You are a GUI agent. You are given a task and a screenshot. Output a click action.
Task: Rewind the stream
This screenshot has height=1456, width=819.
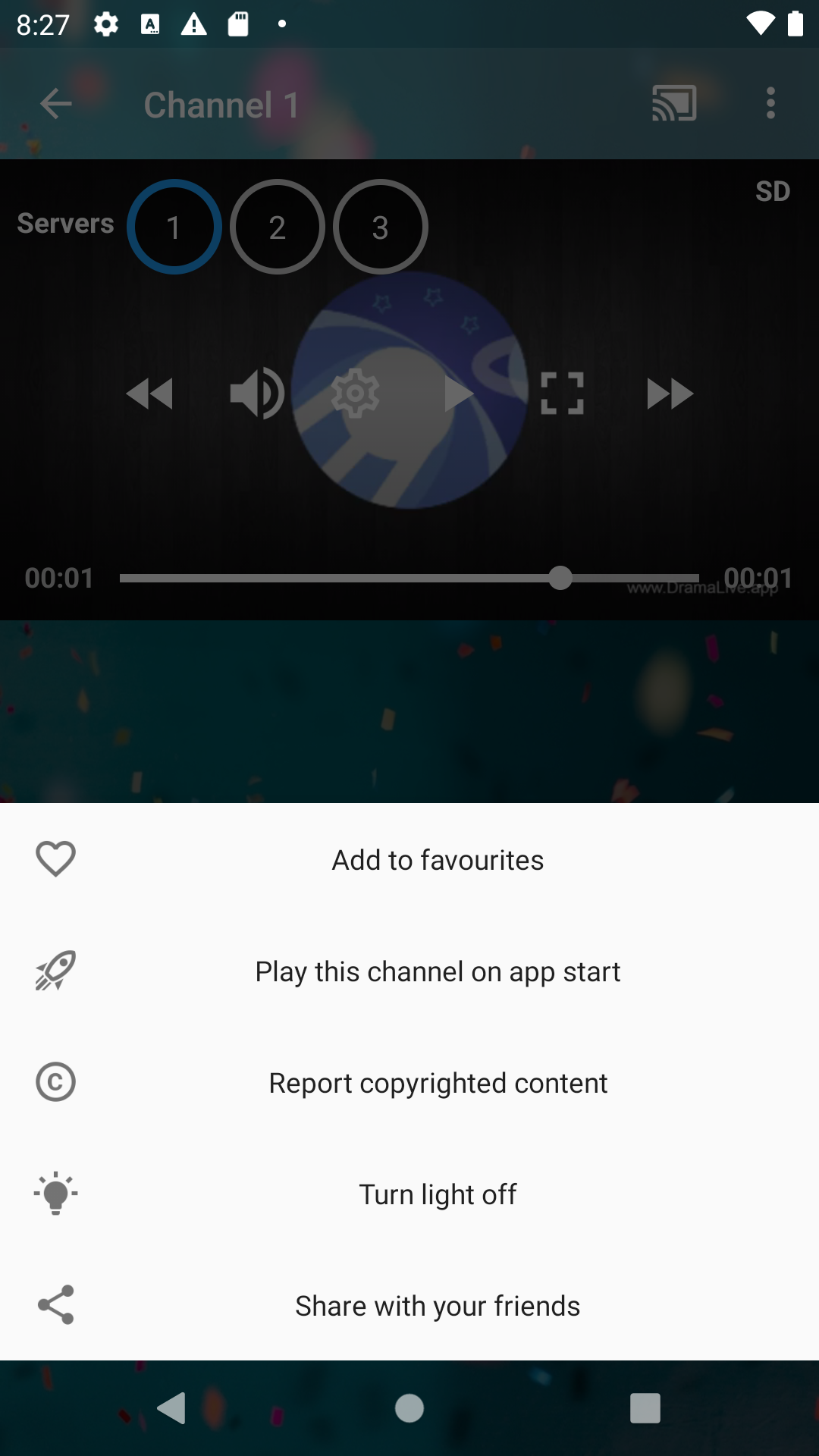[x=151, y=393]
